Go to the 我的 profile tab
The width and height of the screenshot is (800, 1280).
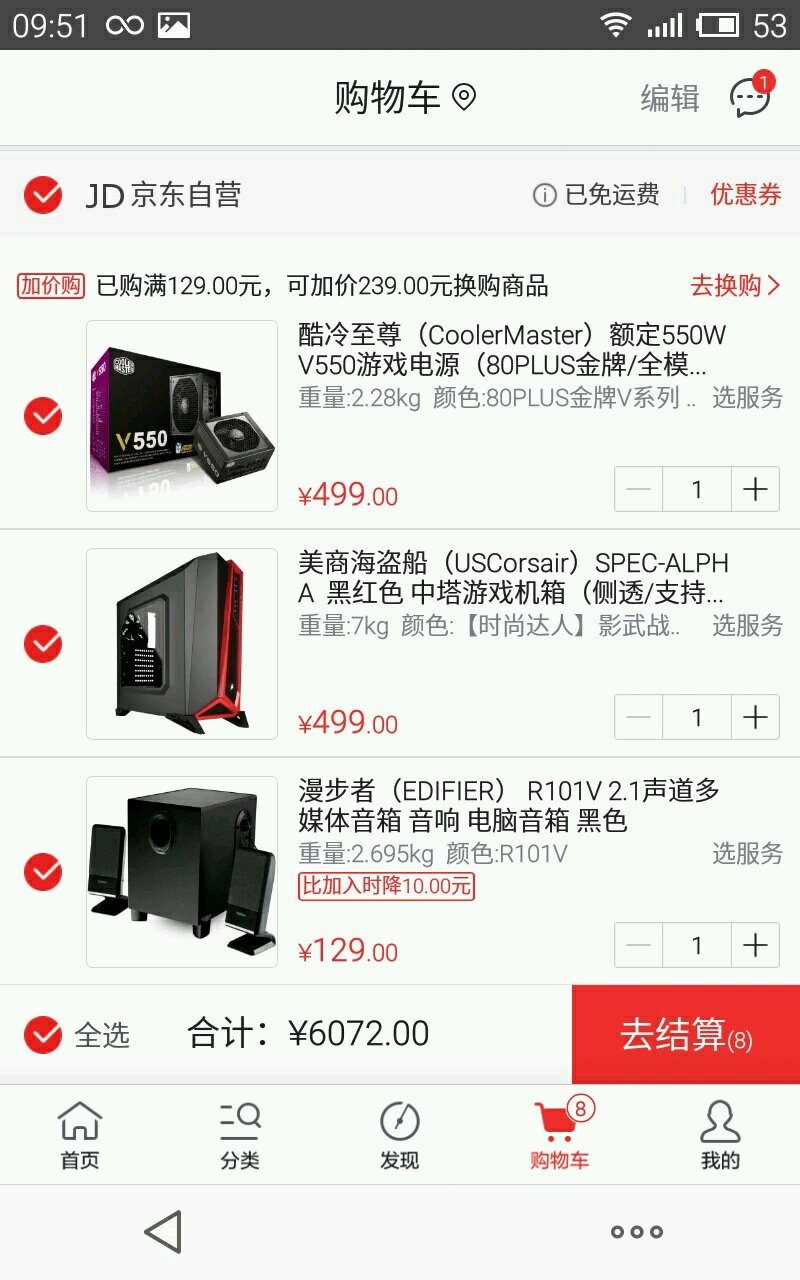pos(720,1135)
